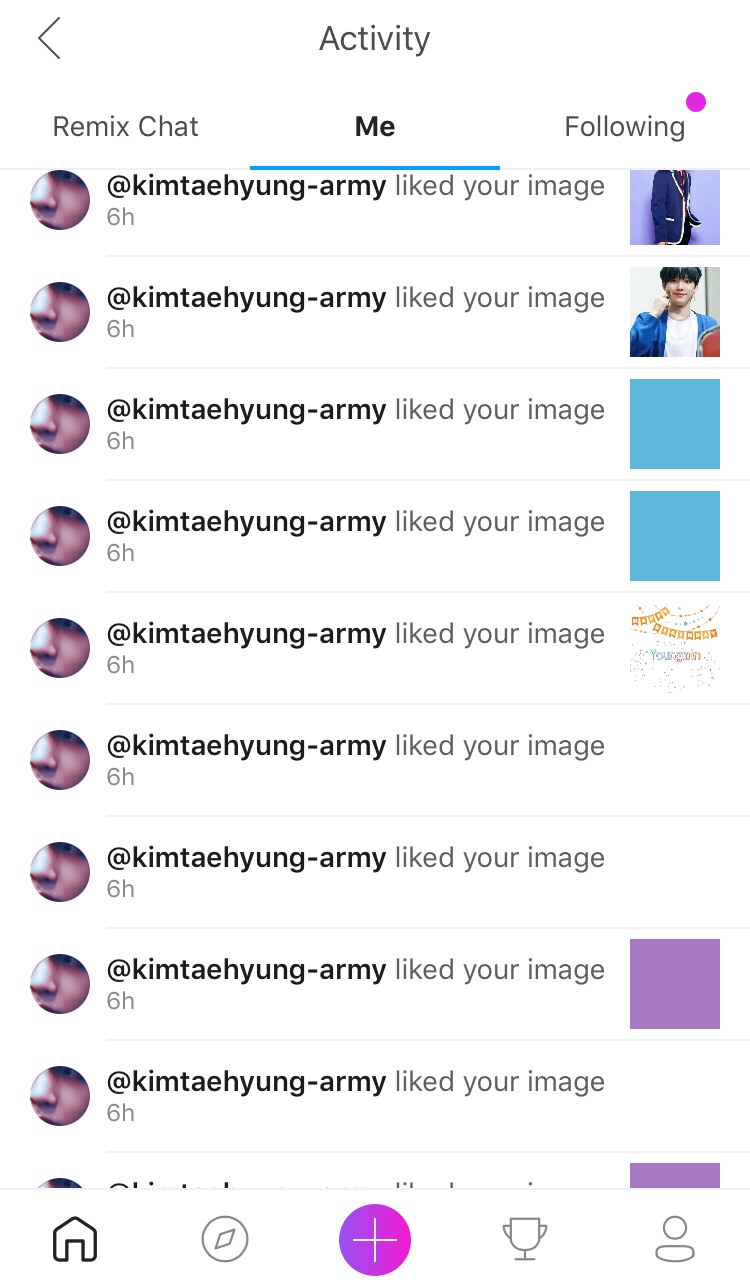This screenshot has height=1288, width=750.
Task: Open the thumbnail of man in blue jacket
Action: tap(674, 312)
